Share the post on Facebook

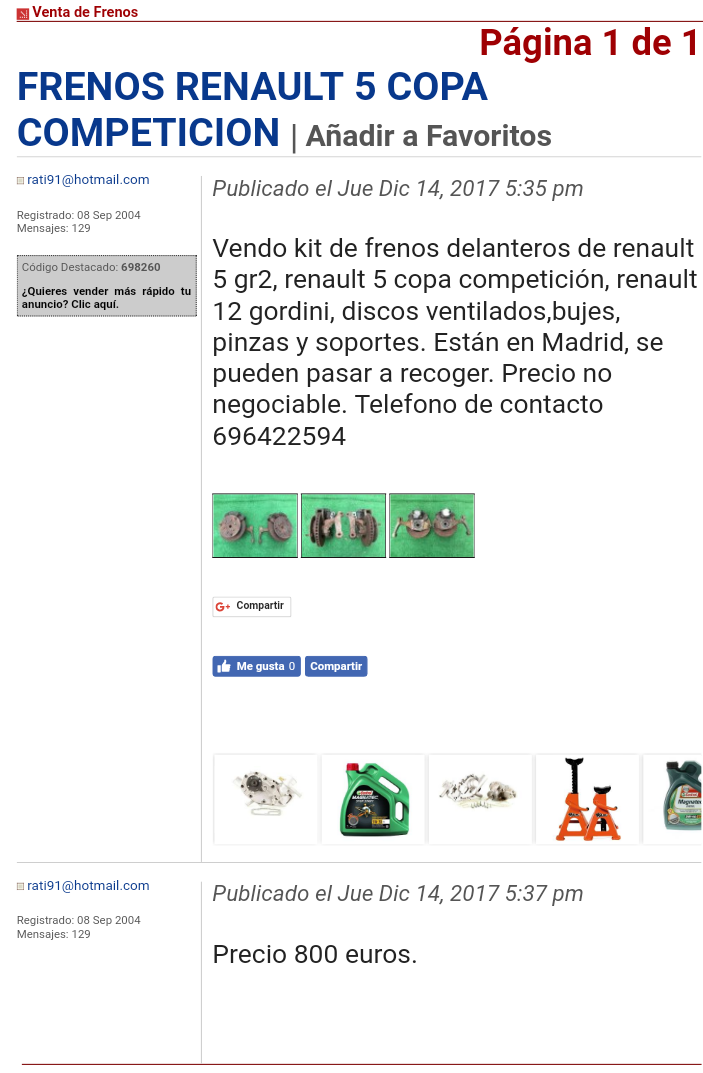(336, 666)
